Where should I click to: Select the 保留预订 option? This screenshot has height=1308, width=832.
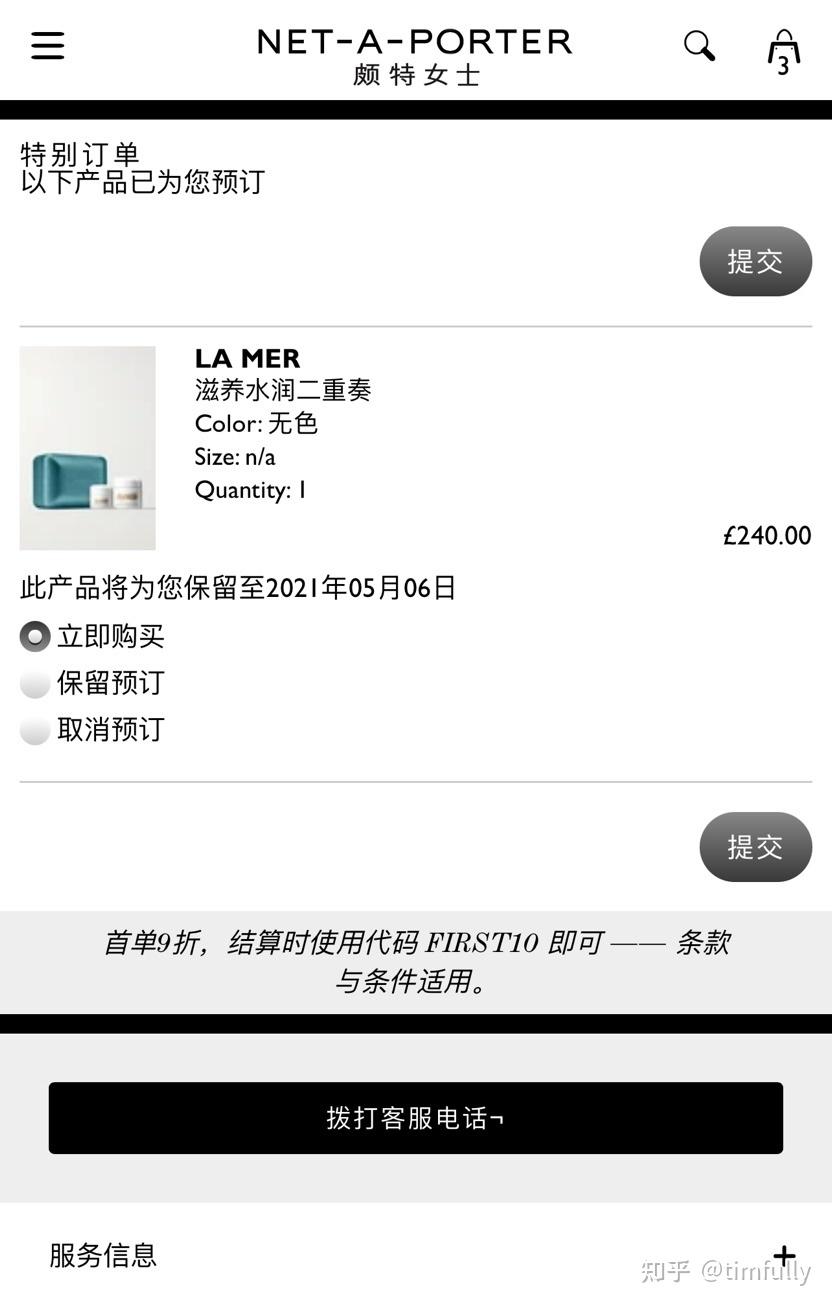[35, 683]
